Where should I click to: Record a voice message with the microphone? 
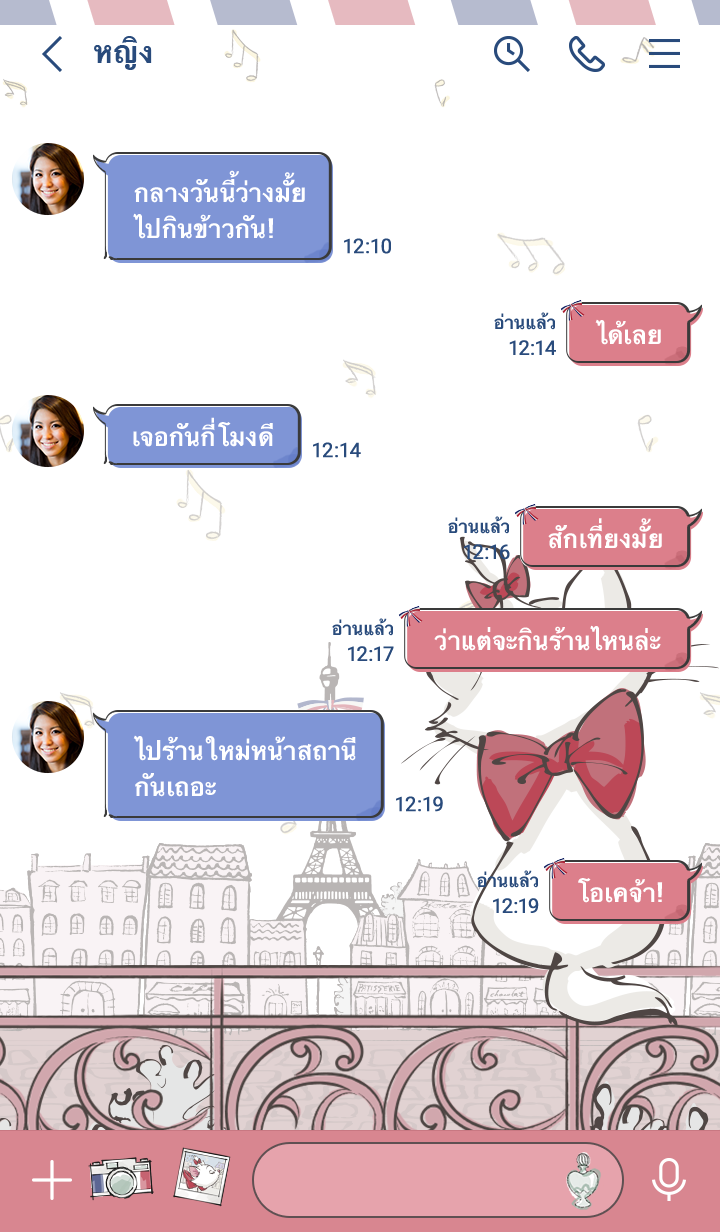[669, 1180]
